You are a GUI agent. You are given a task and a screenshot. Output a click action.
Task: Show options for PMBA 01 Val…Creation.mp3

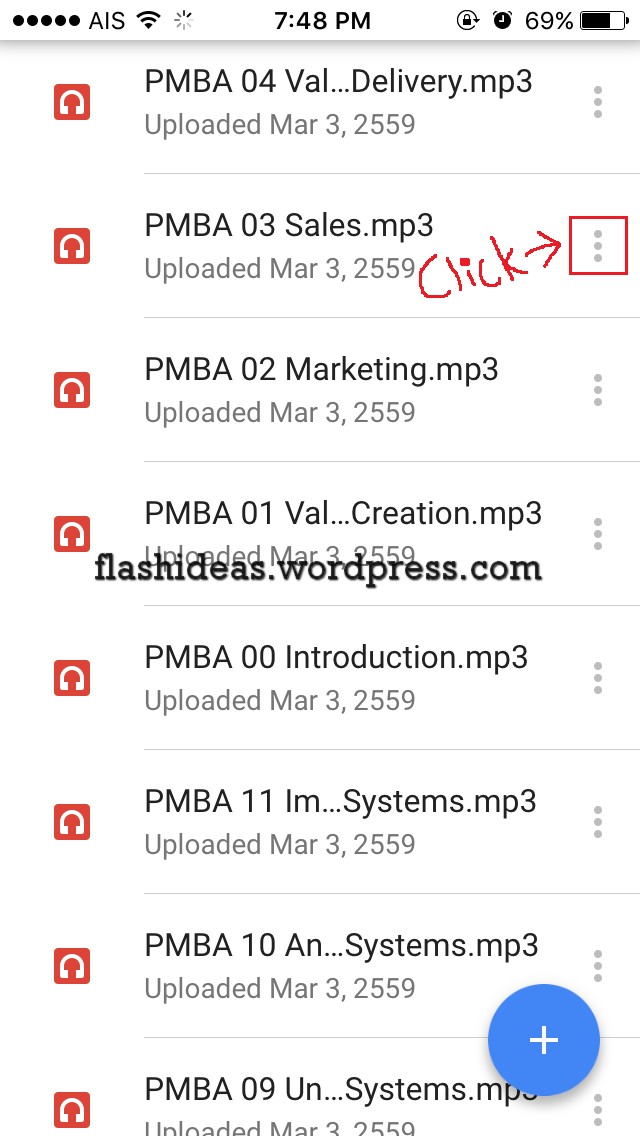(598, 533)
